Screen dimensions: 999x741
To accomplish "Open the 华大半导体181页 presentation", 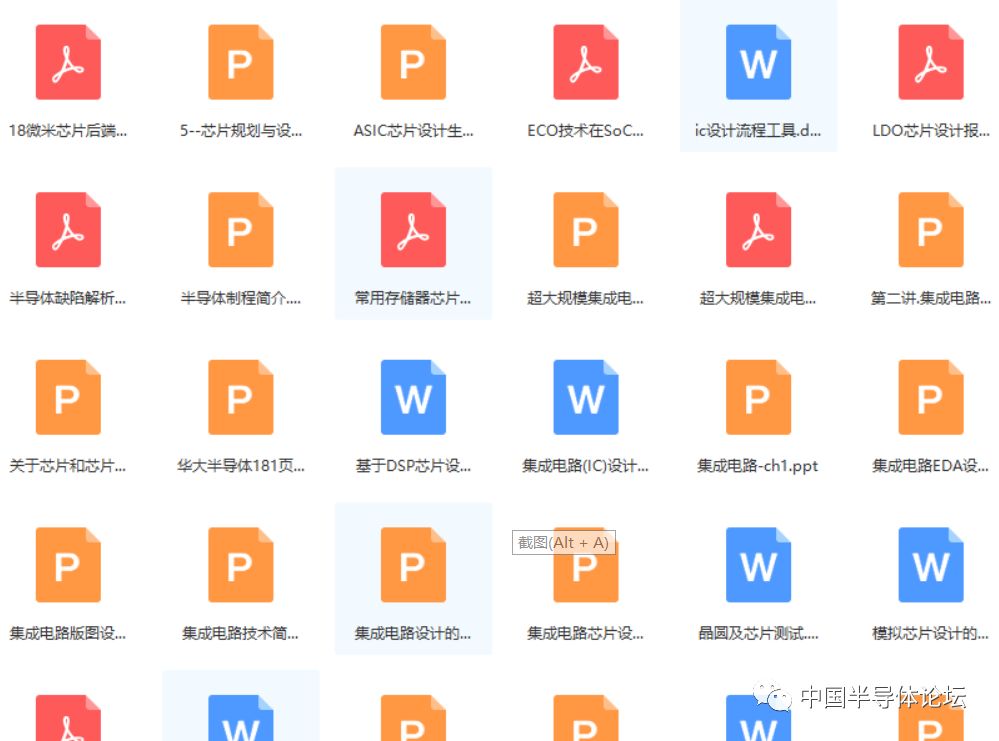I will (241, 398).
